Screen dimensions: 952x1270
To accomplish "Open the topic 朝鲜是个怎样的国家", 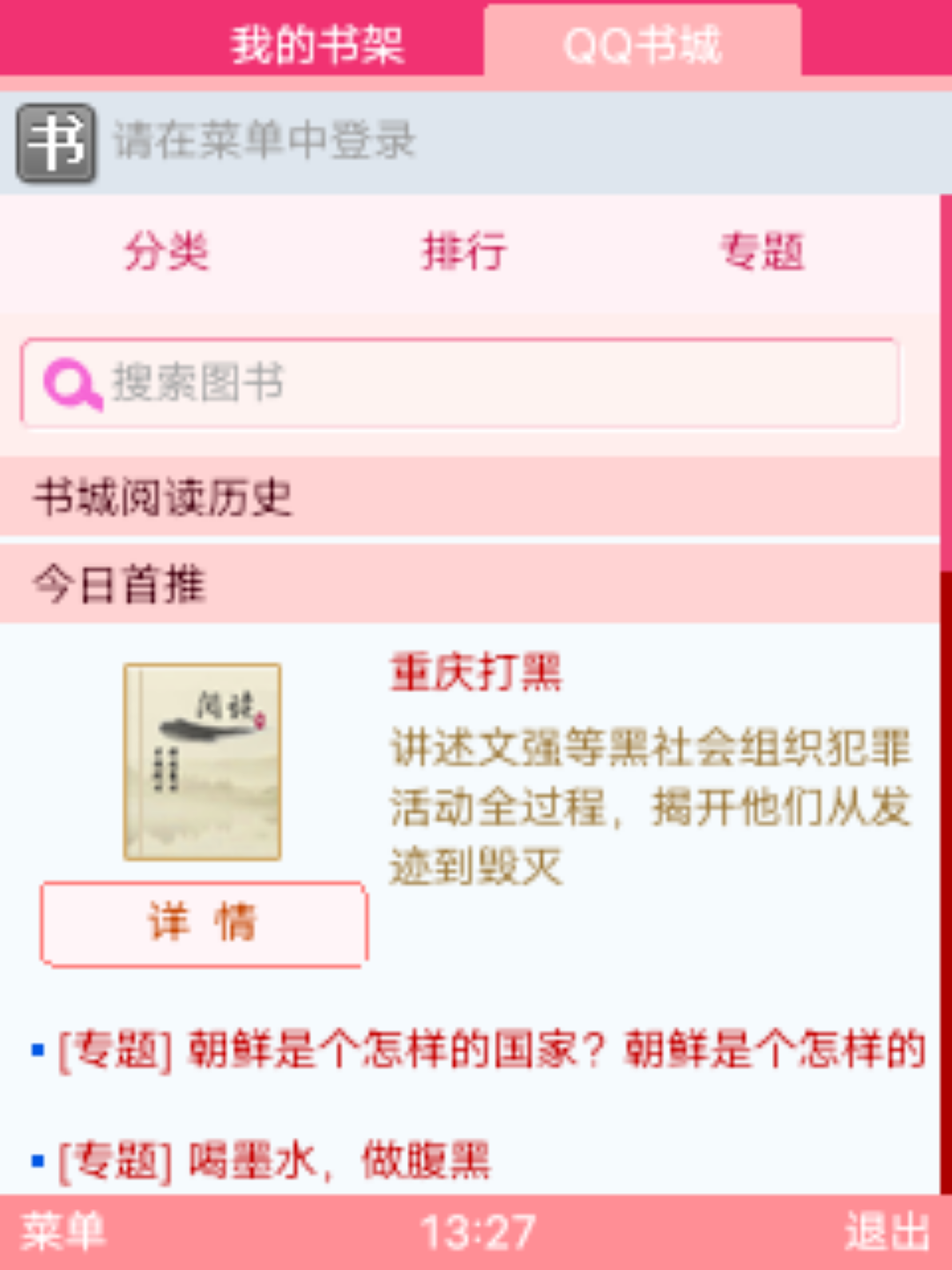I will tap(490, 1050).
